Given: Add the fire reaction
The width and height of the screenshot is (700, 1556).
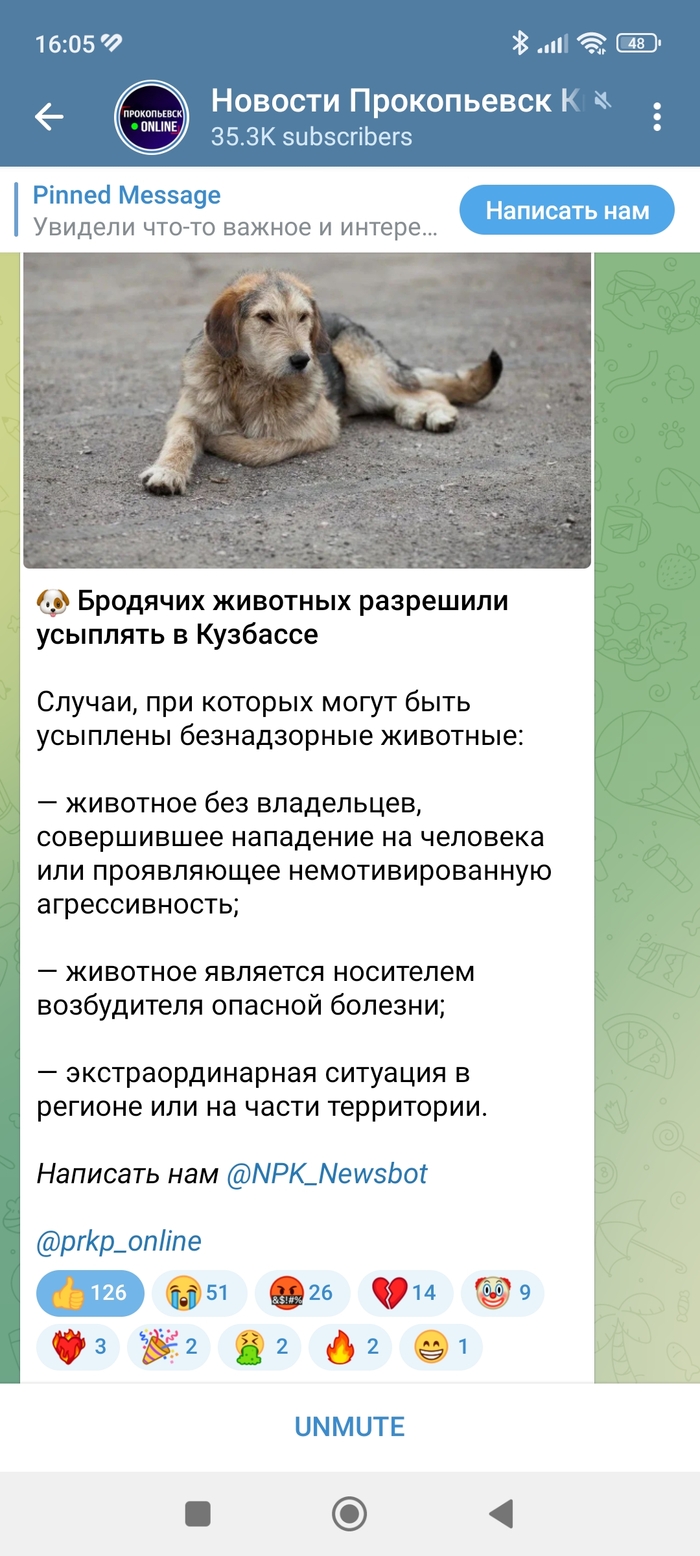Looking at the screenshot, I should coord(350,1347).
